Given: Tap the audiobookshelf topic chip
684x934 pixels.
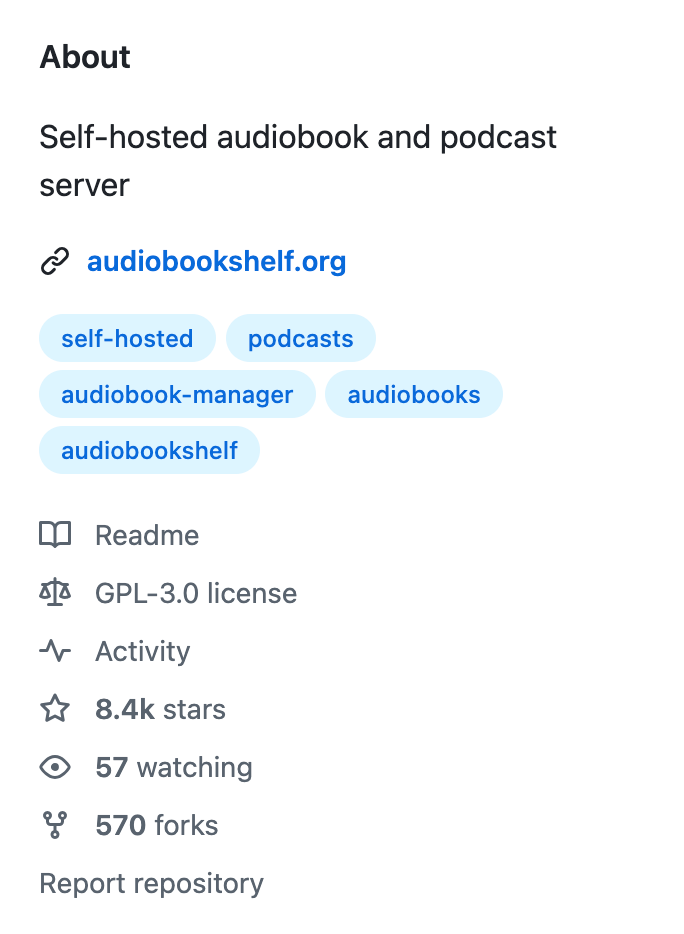Looking at the screenshot, I should click(149, 450).
